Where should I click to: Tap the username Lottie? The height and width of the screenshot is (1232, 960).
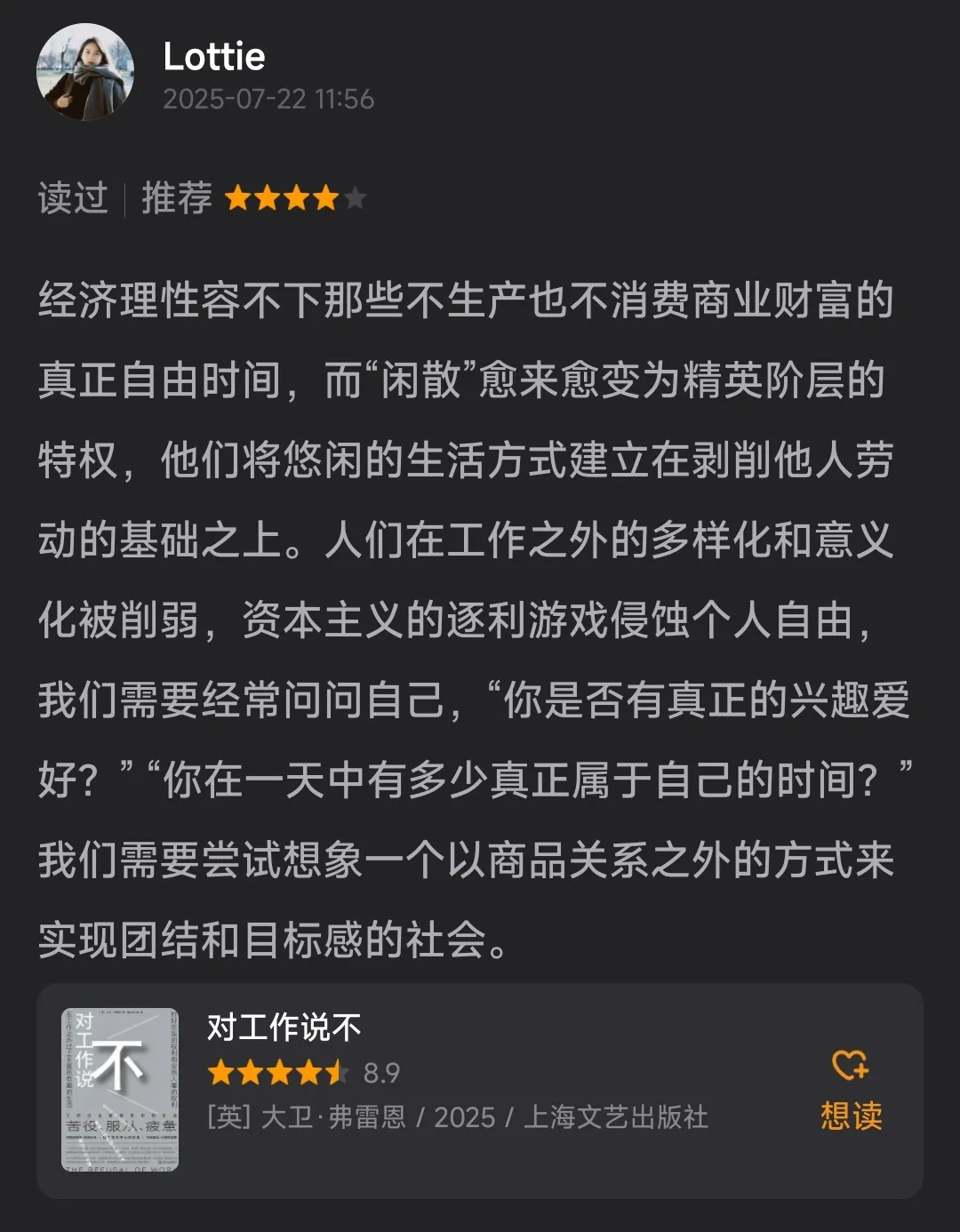click(213, 57)
